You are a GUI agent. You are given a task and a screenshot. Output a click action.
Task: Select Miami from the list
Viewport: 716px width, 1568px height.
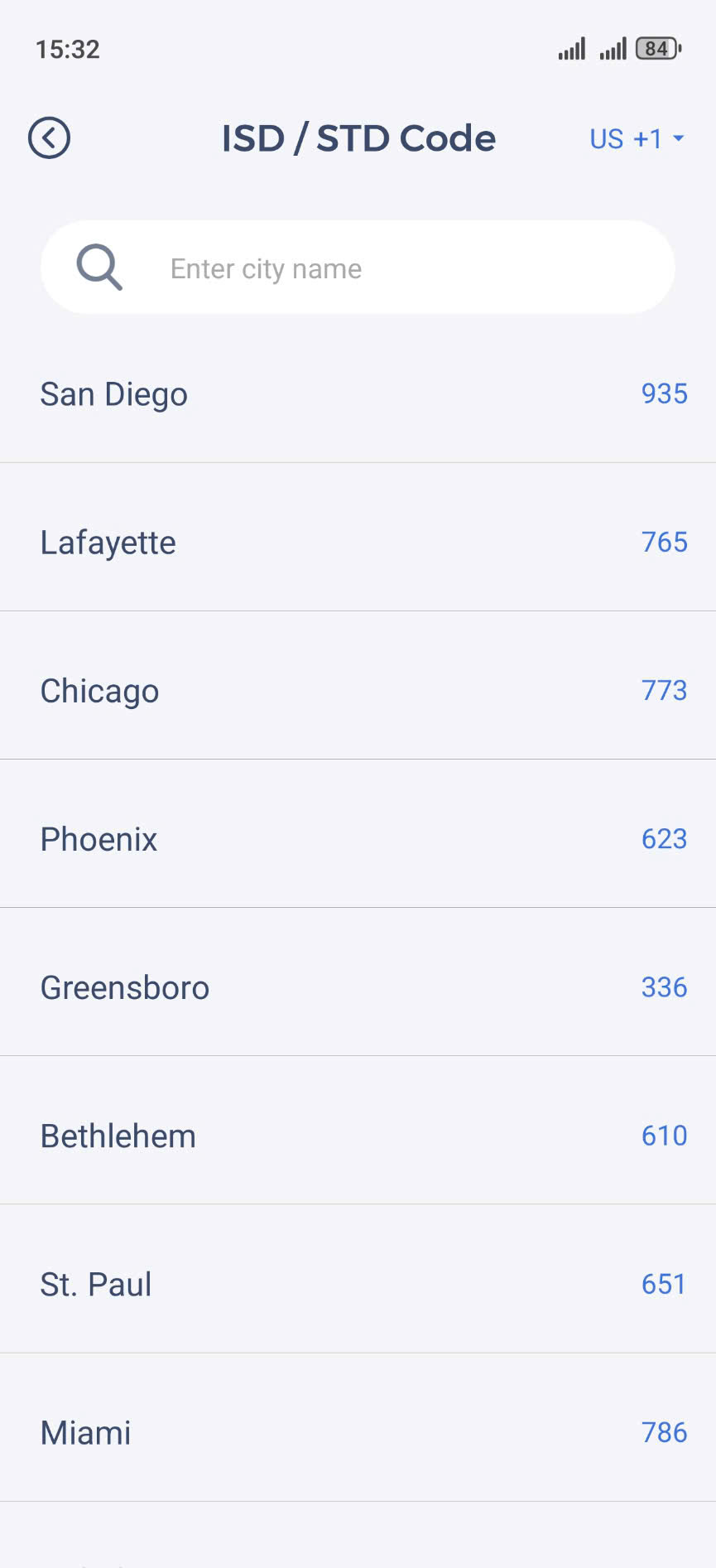pos(358,1432)
